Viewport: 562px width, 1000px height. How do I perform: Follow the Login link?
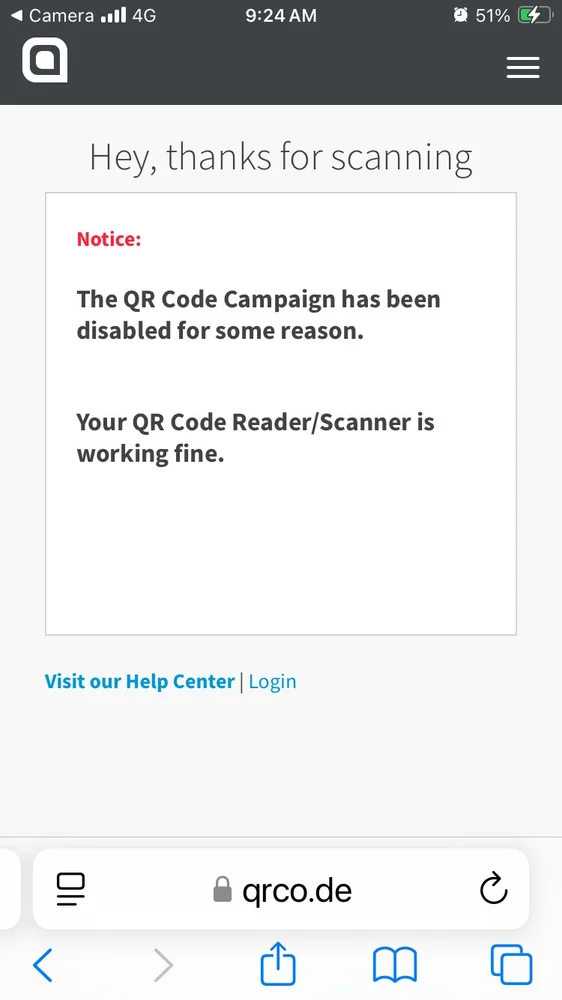pos(272,682)
